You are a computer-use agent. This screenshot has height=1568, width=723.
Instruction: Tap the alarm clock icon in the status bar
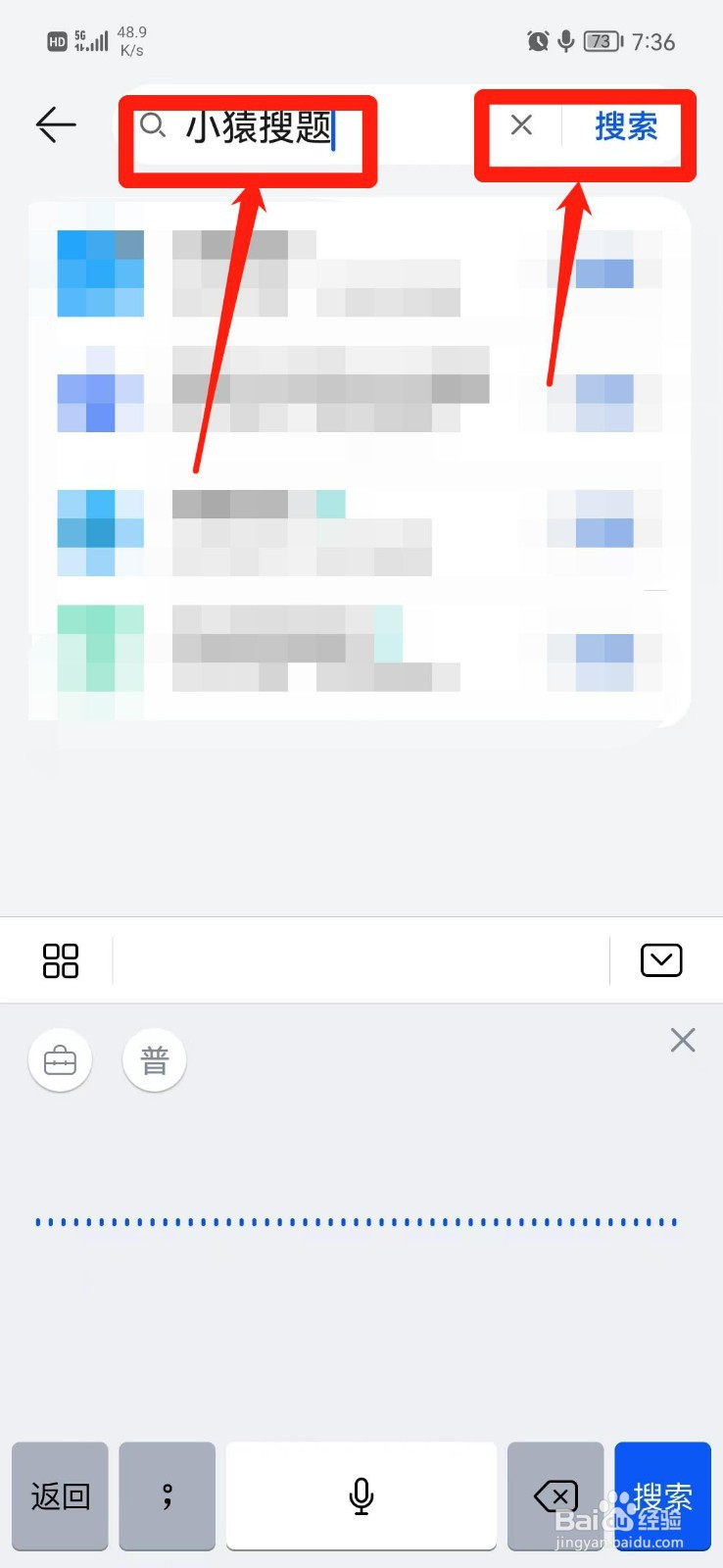pos(538,41)
